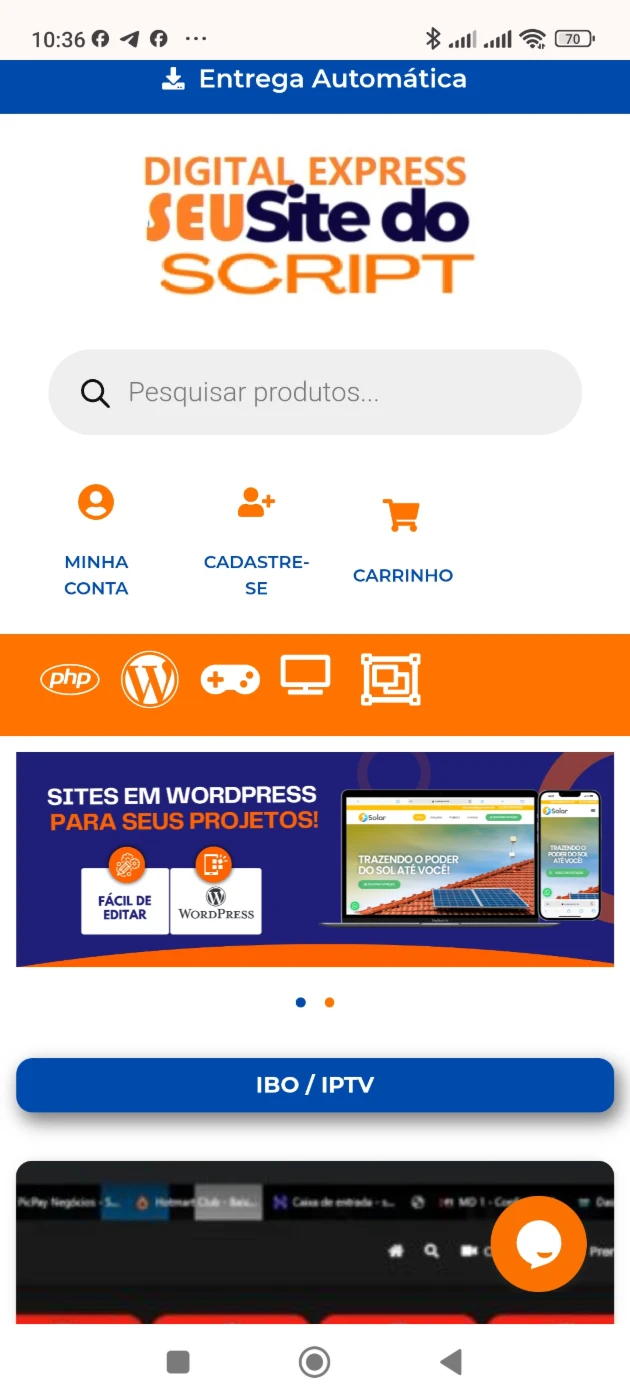Open the Sites em WordPress banner
The height and width of the screenshot is (1400, 630).
[x=315, y=860]
